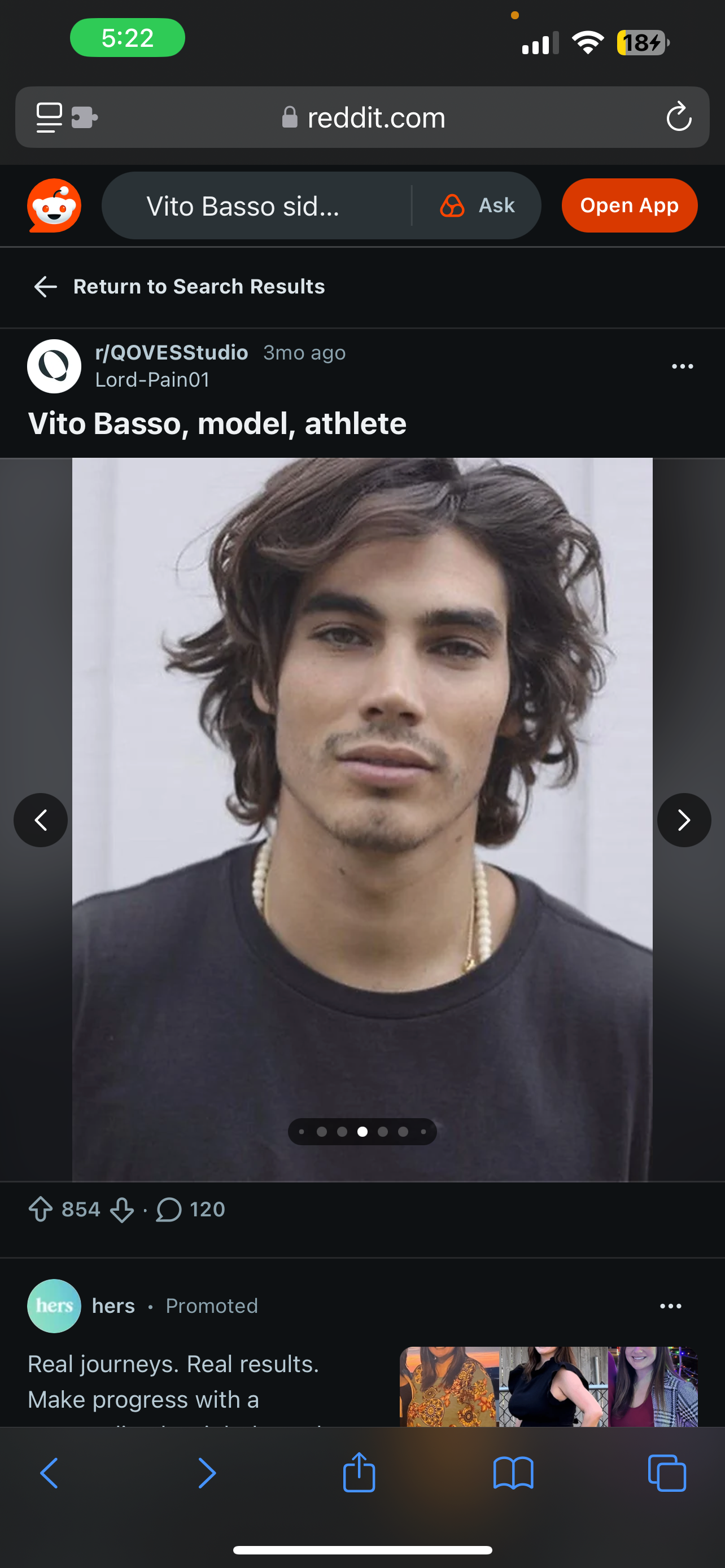Screen dimensions: 725x1568
Task: Show all open Safari tabs
Action: pyautogui.click(x=667, y=1473)
